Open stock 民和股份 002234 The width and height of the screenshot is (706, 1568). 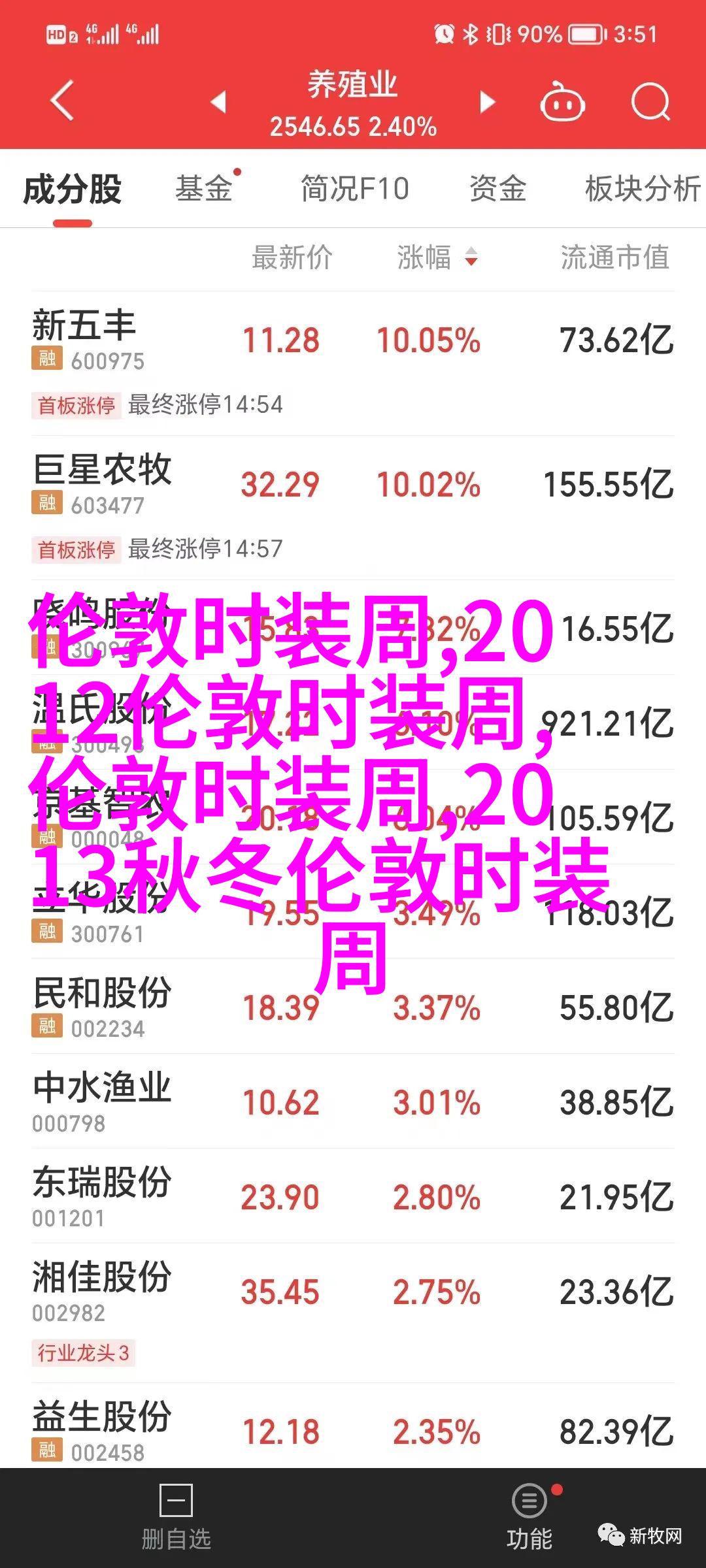353,1007
